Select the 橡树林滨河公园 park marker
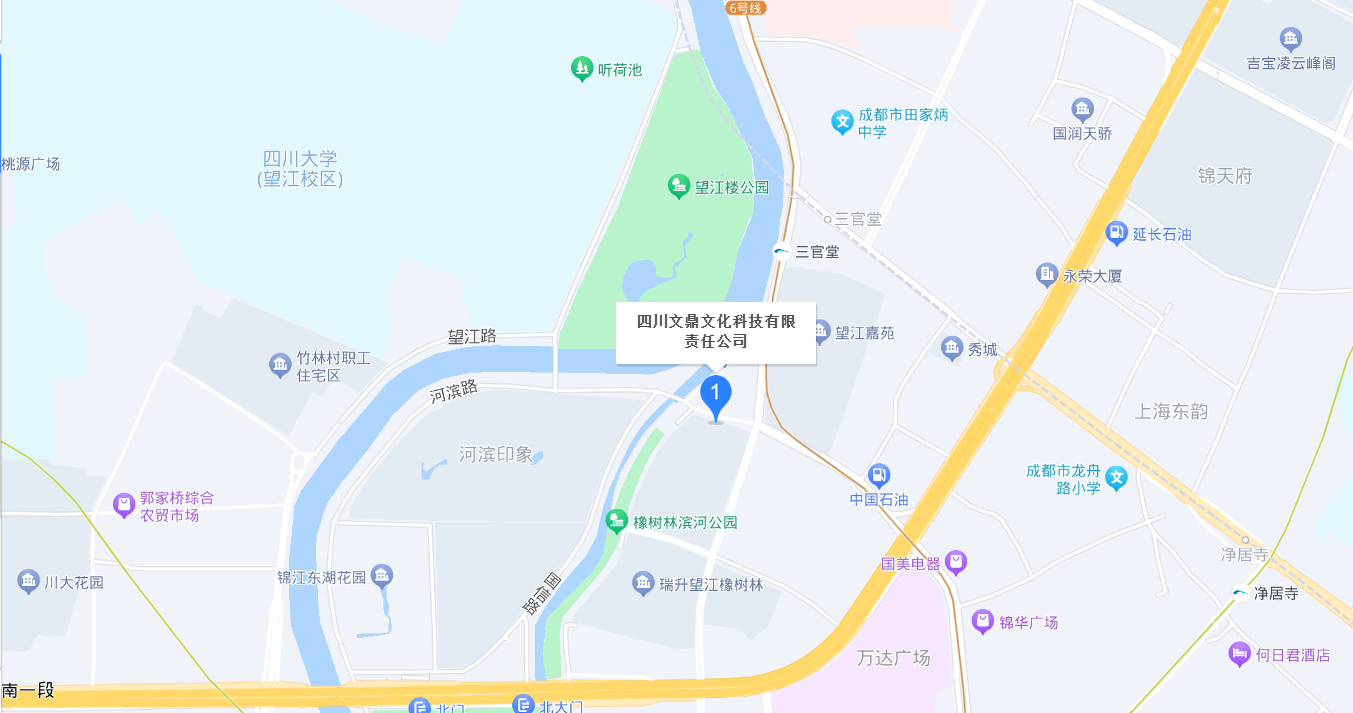The height and width of the screenshot is (713, 1353). click(x=617, y=521)
